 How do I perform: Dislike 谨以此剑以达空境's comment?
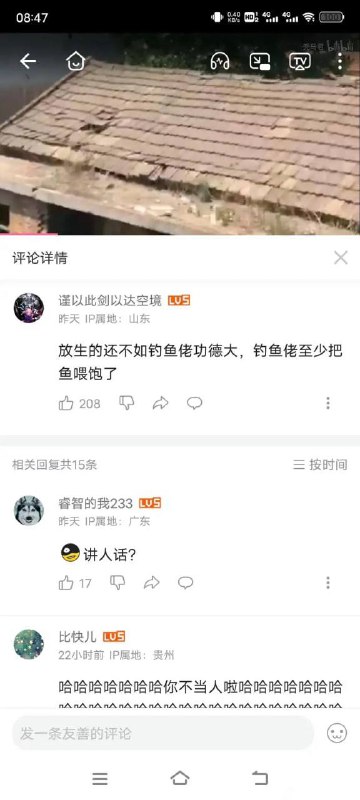(126, 403)
